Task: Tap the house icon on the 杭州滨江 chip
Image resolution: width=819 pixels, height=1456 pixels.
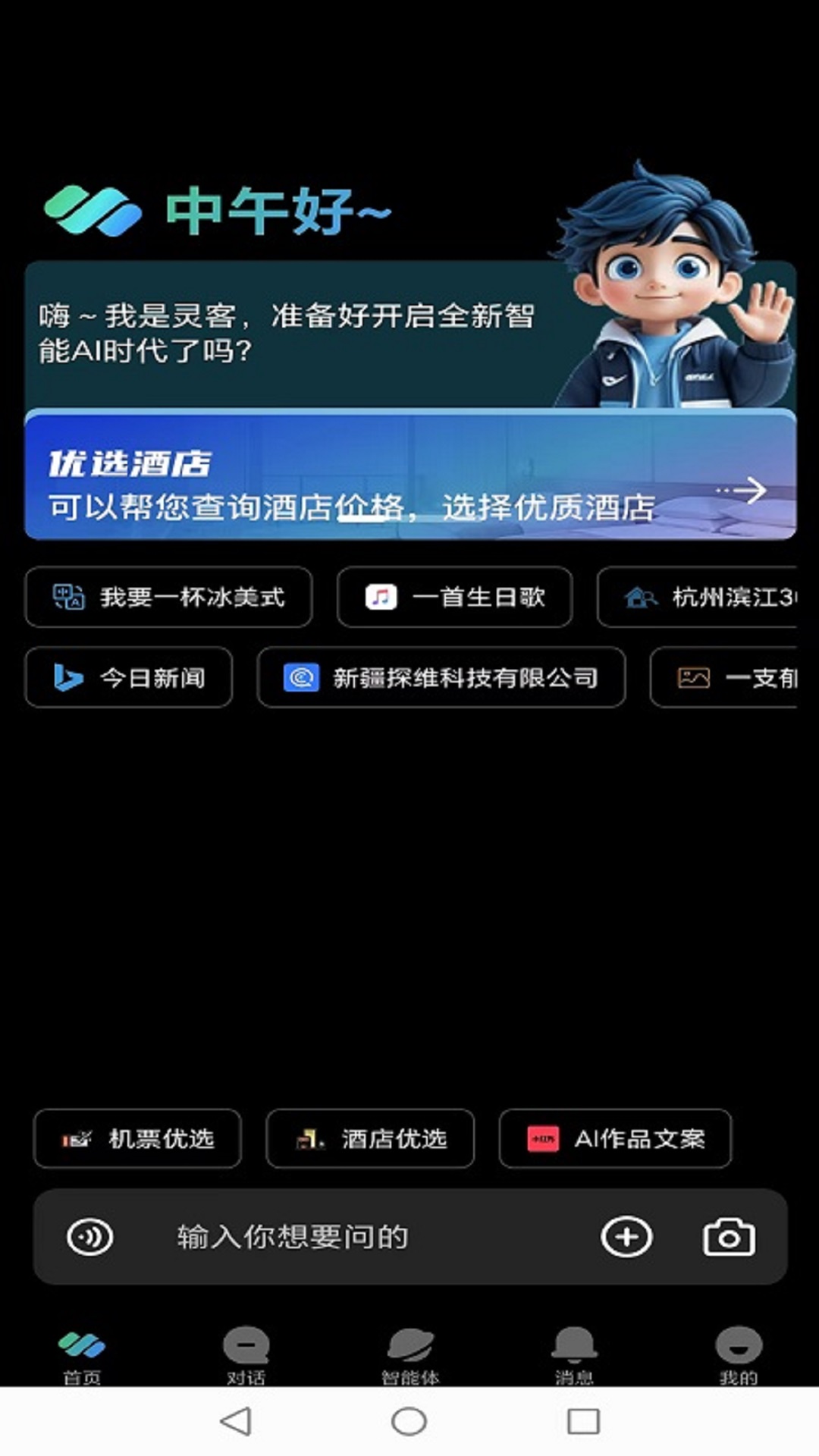Action: (642, 598)
